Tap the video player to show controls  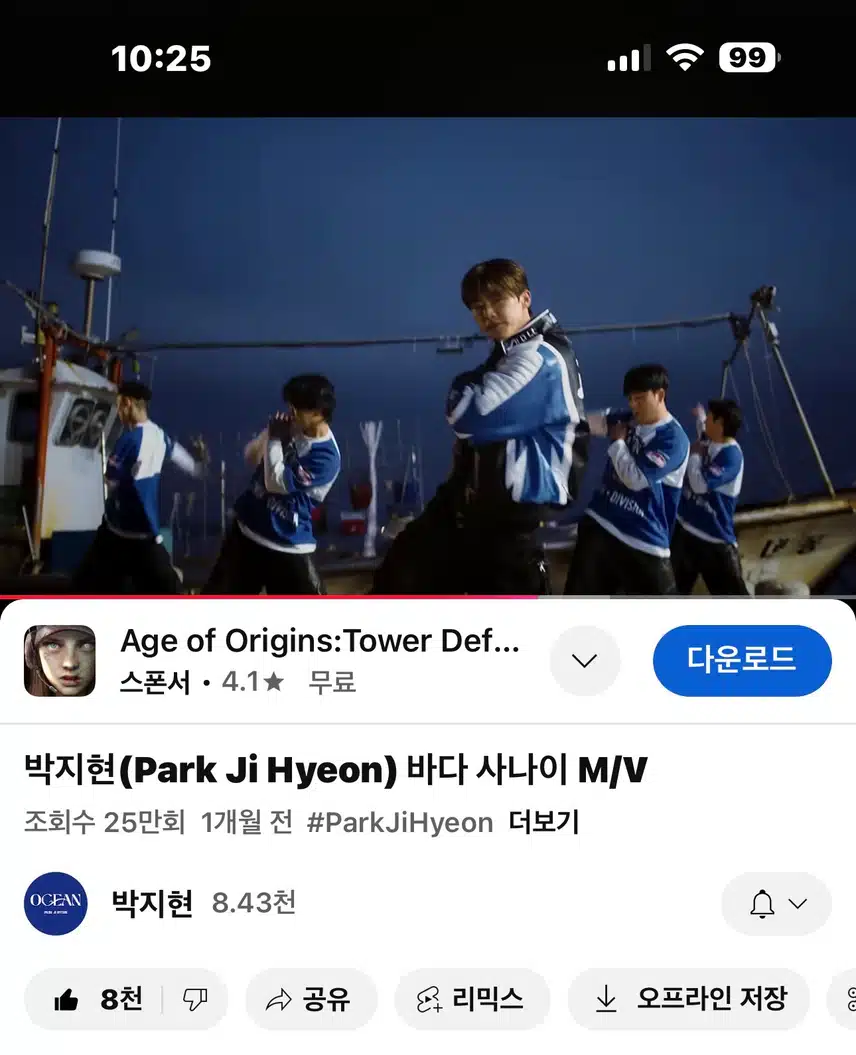[x=428, y=357]
